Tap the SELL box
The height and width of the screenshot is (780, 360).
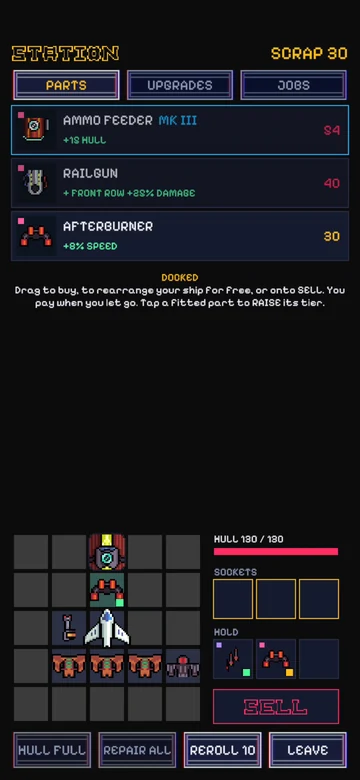tap(276, 706)
